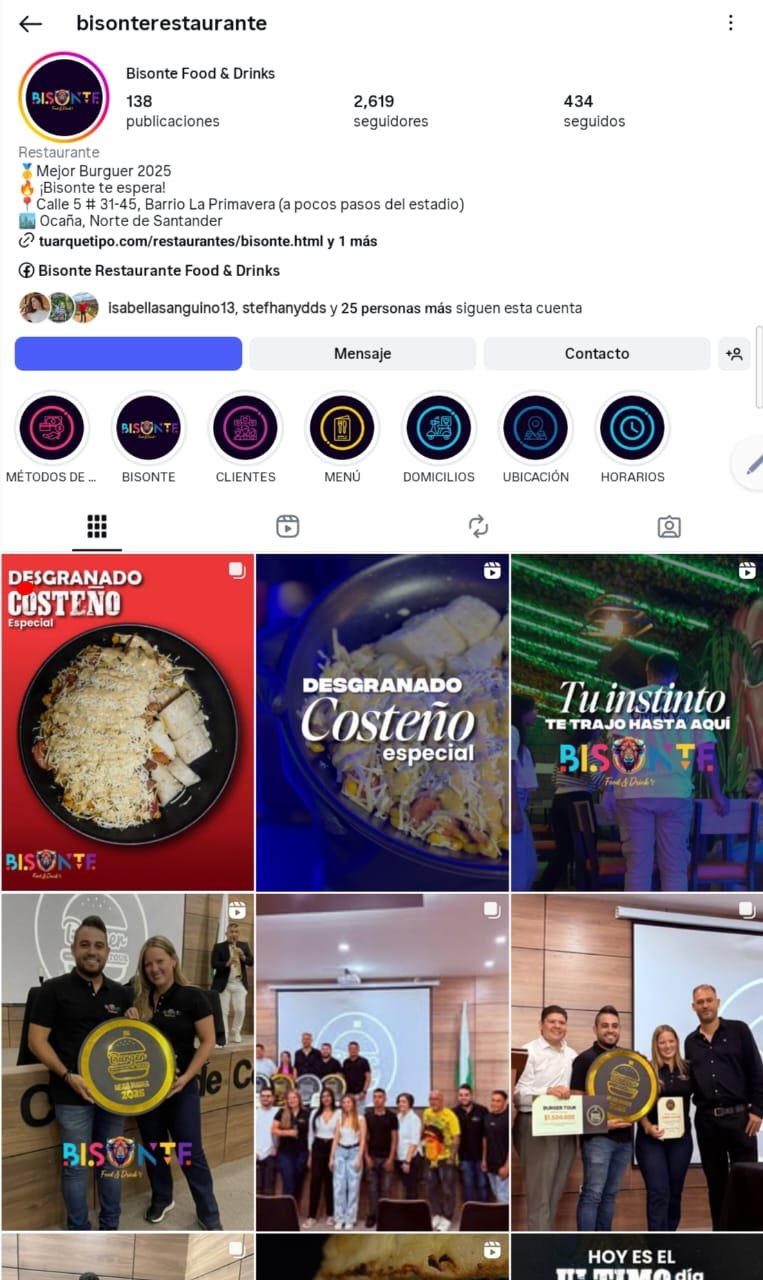
Task: Open suggested accounts add-person icon
Action: pyautogui.click(x=734, y=353)
